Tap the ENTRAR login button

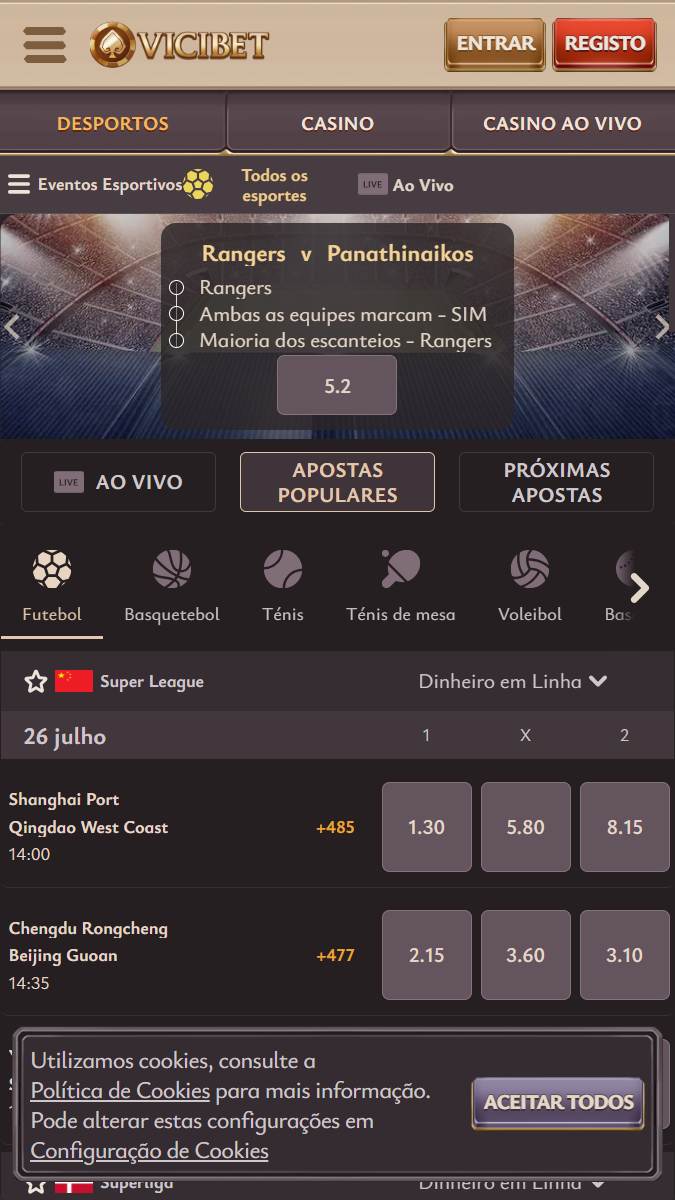click(495, 44)
